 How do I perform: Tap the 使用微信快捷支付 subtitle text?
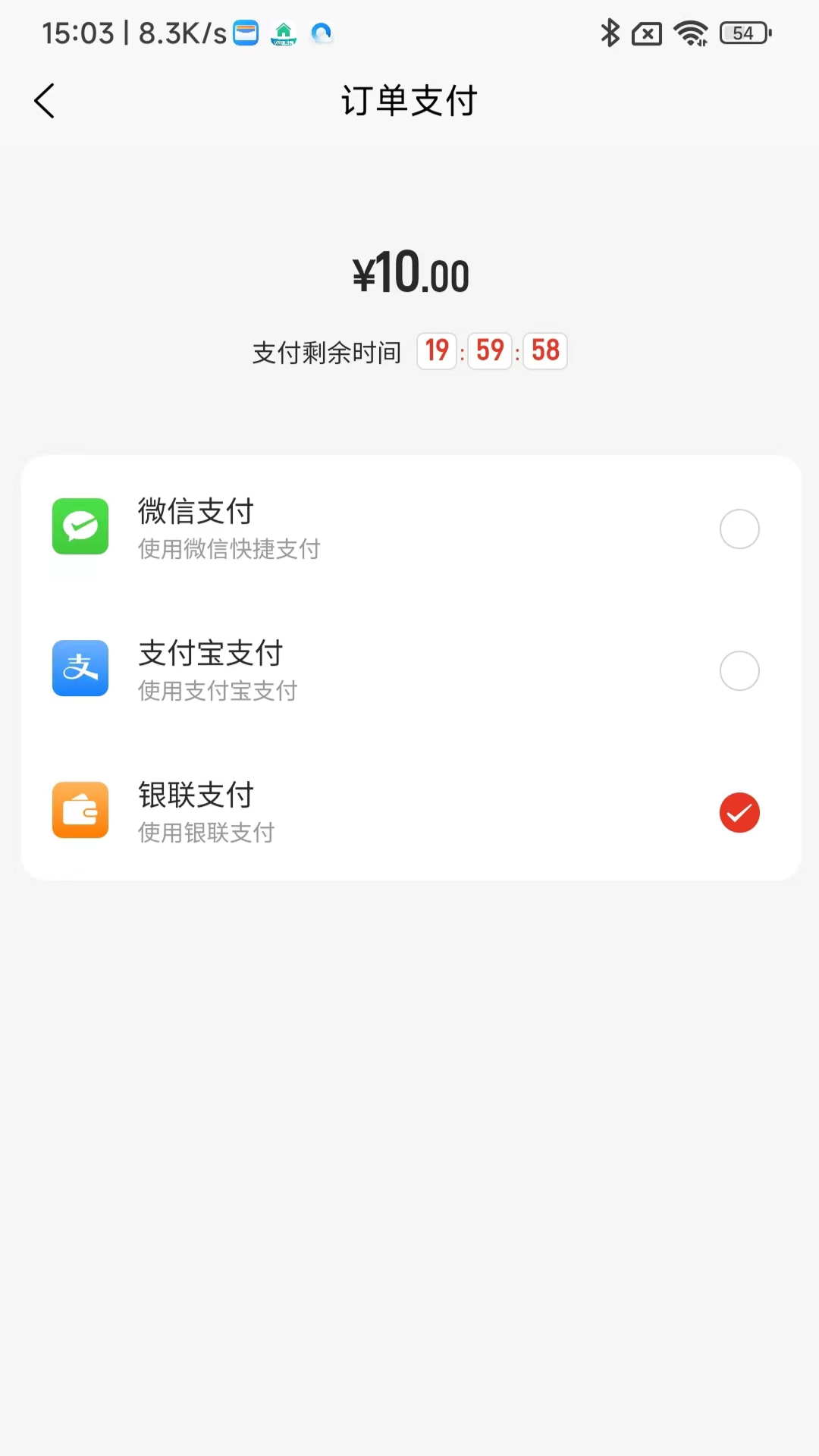tap(230, 549)
